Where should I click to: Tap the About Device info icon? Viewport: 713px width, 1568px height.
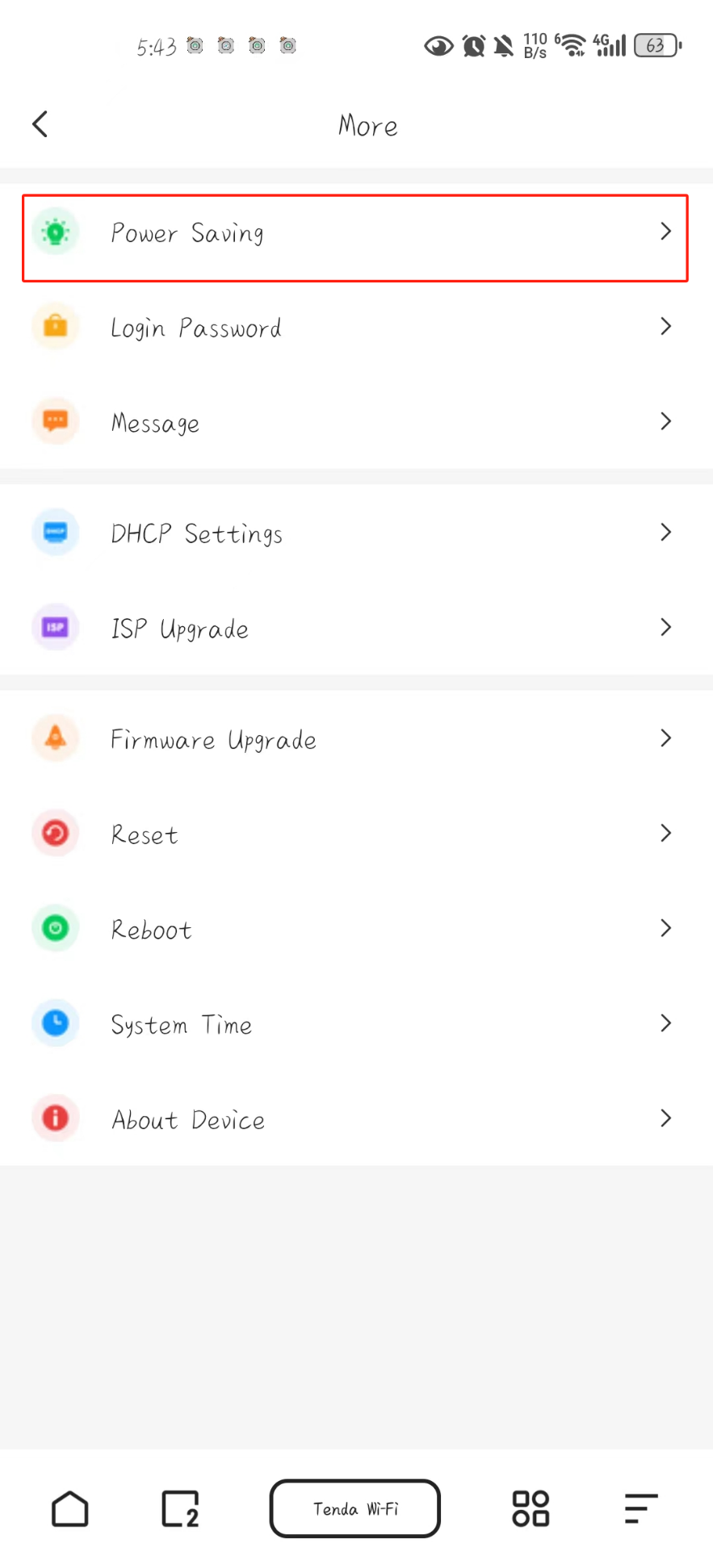(55, 1118)
